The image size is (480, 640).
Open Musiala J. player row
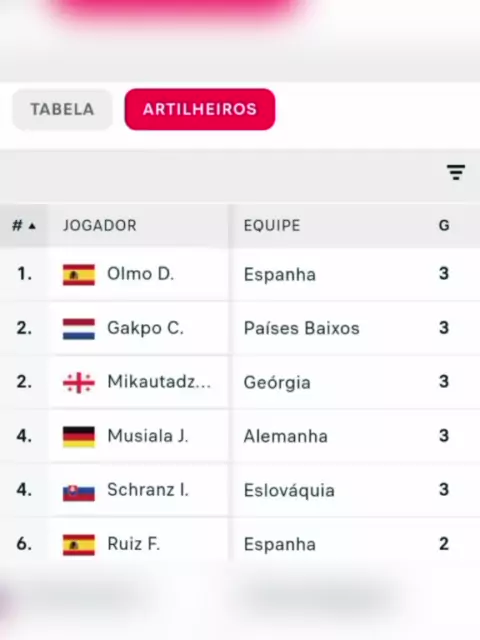pos(240,436)
